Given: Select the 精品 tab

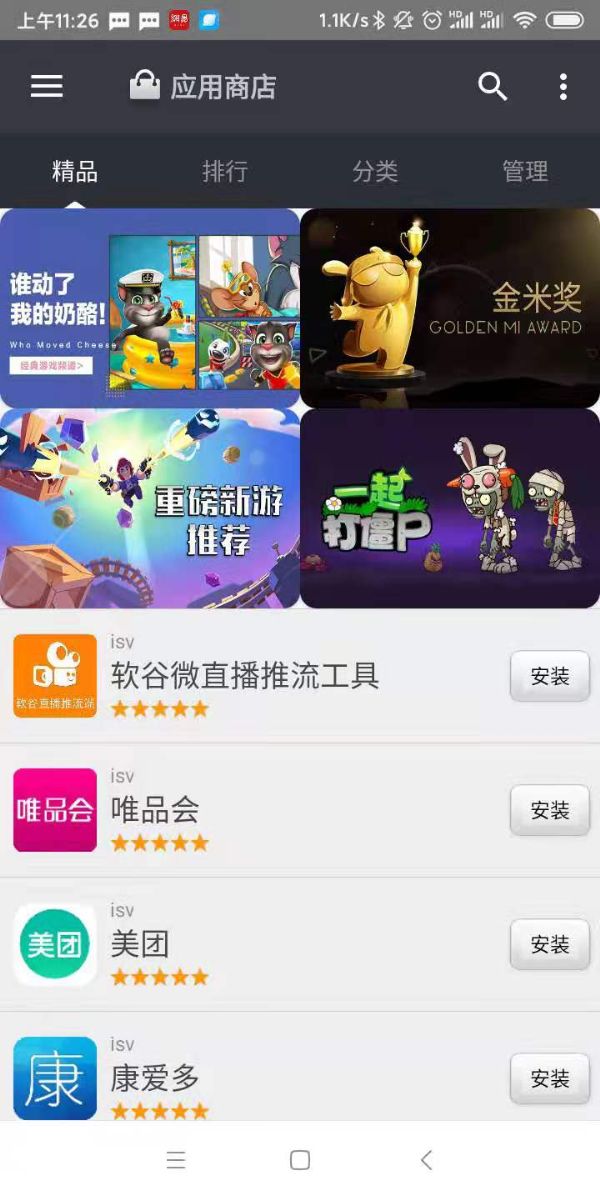Looking at the screenshot, I should 75,171.
